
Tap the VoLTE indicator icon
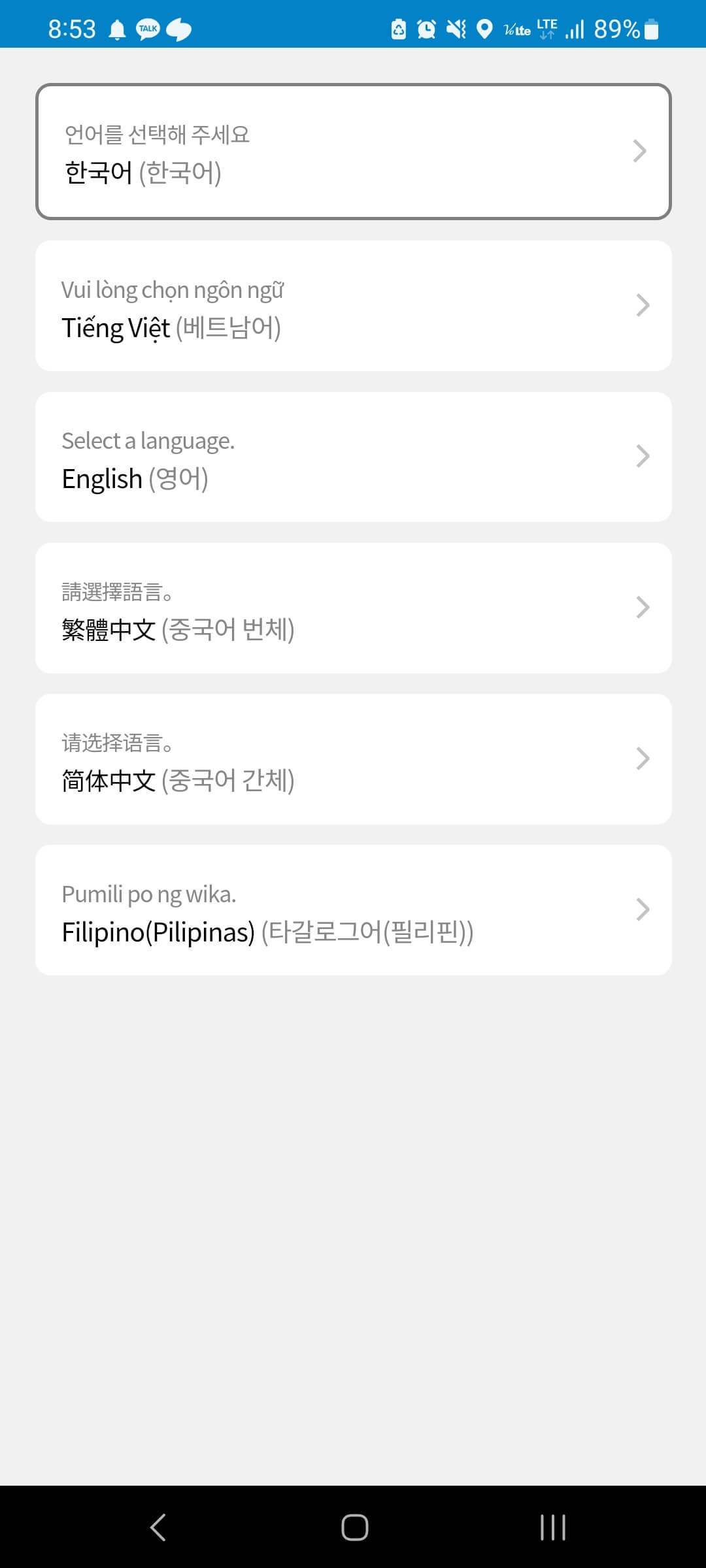pyautogui.click(x=516, y=28)
